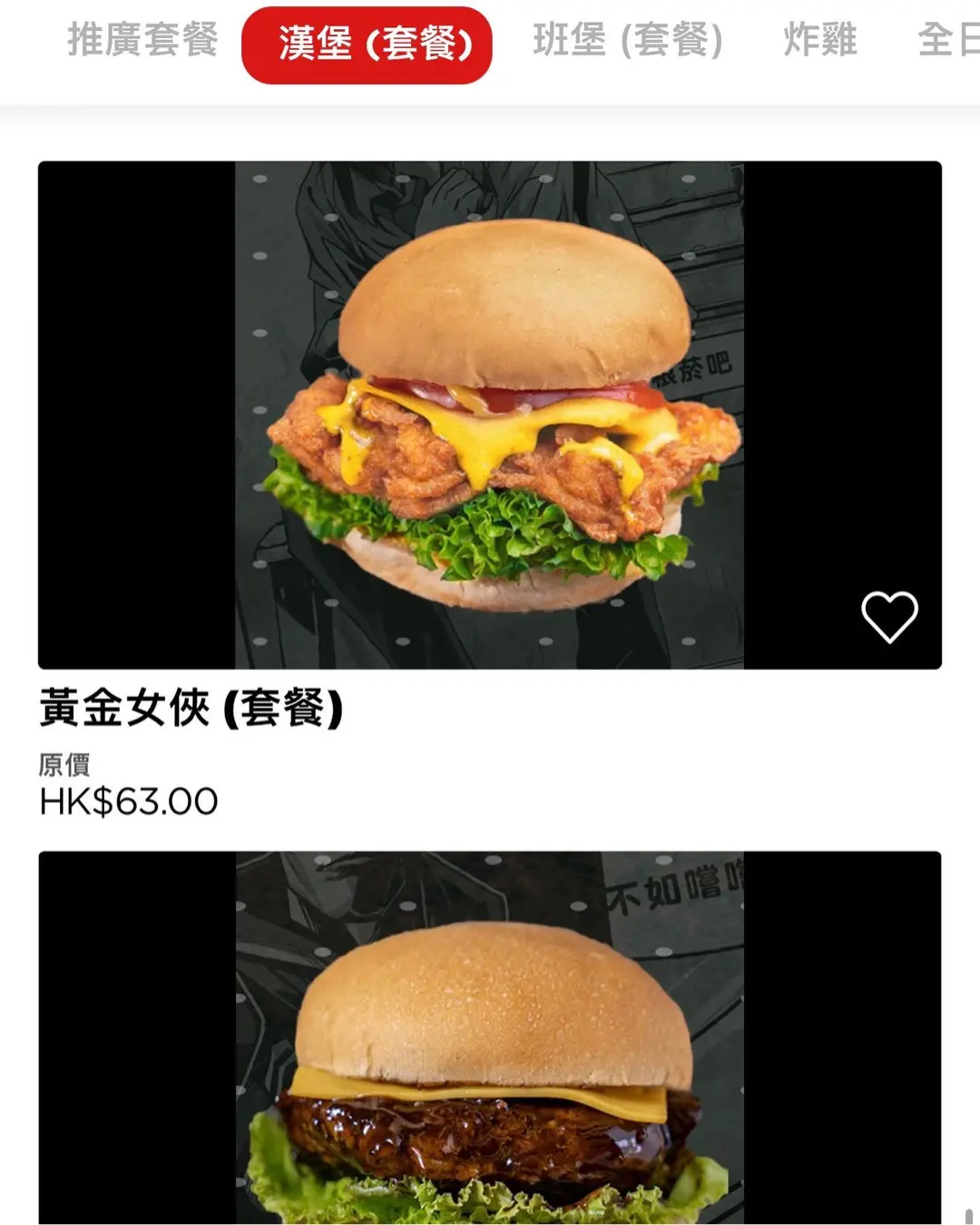Open the 炸雞 category tab
This screenshot has height=1225, width=980.
click(x=820, y=41)
